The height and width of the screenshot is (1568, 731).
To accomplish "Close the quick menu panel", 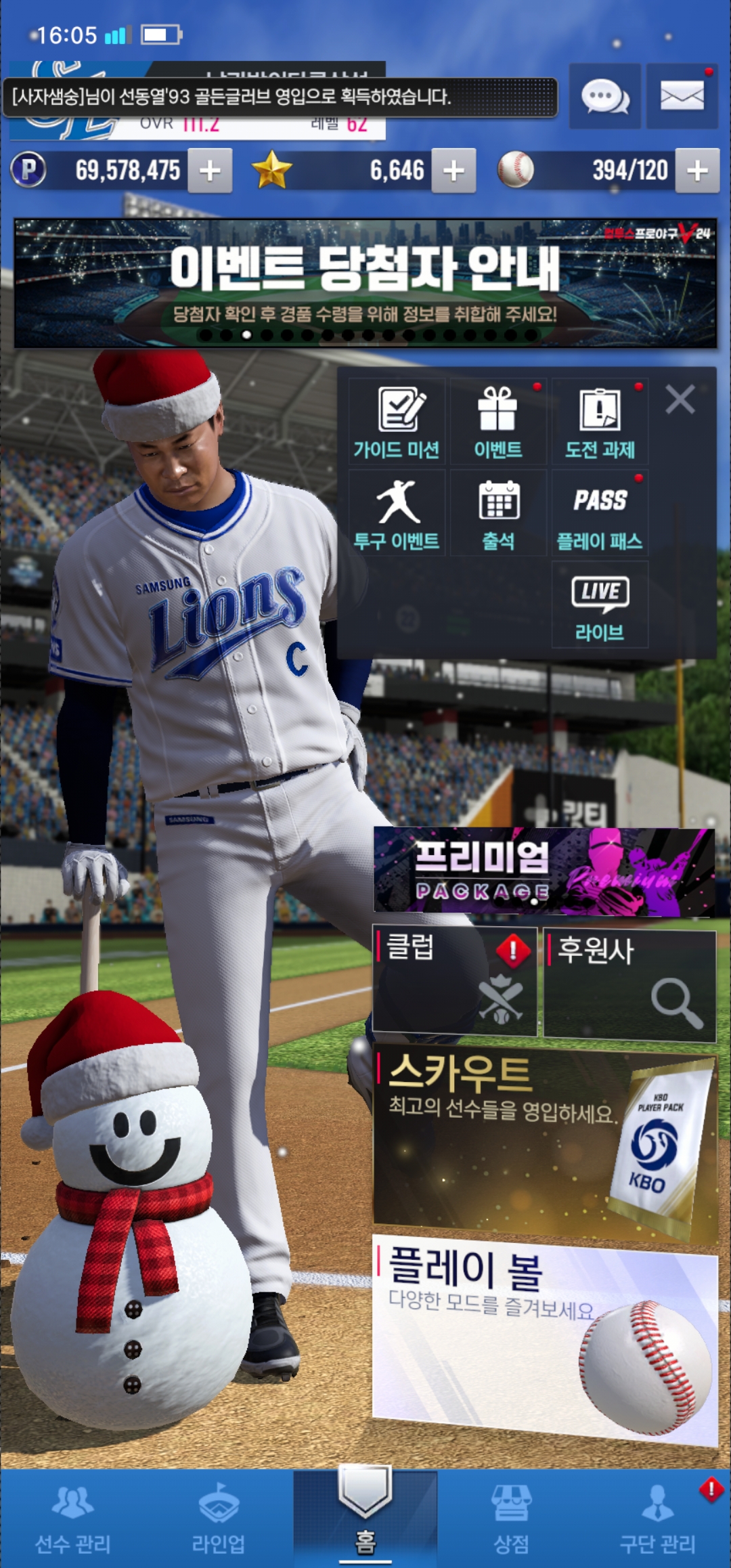I will (680, 399).
